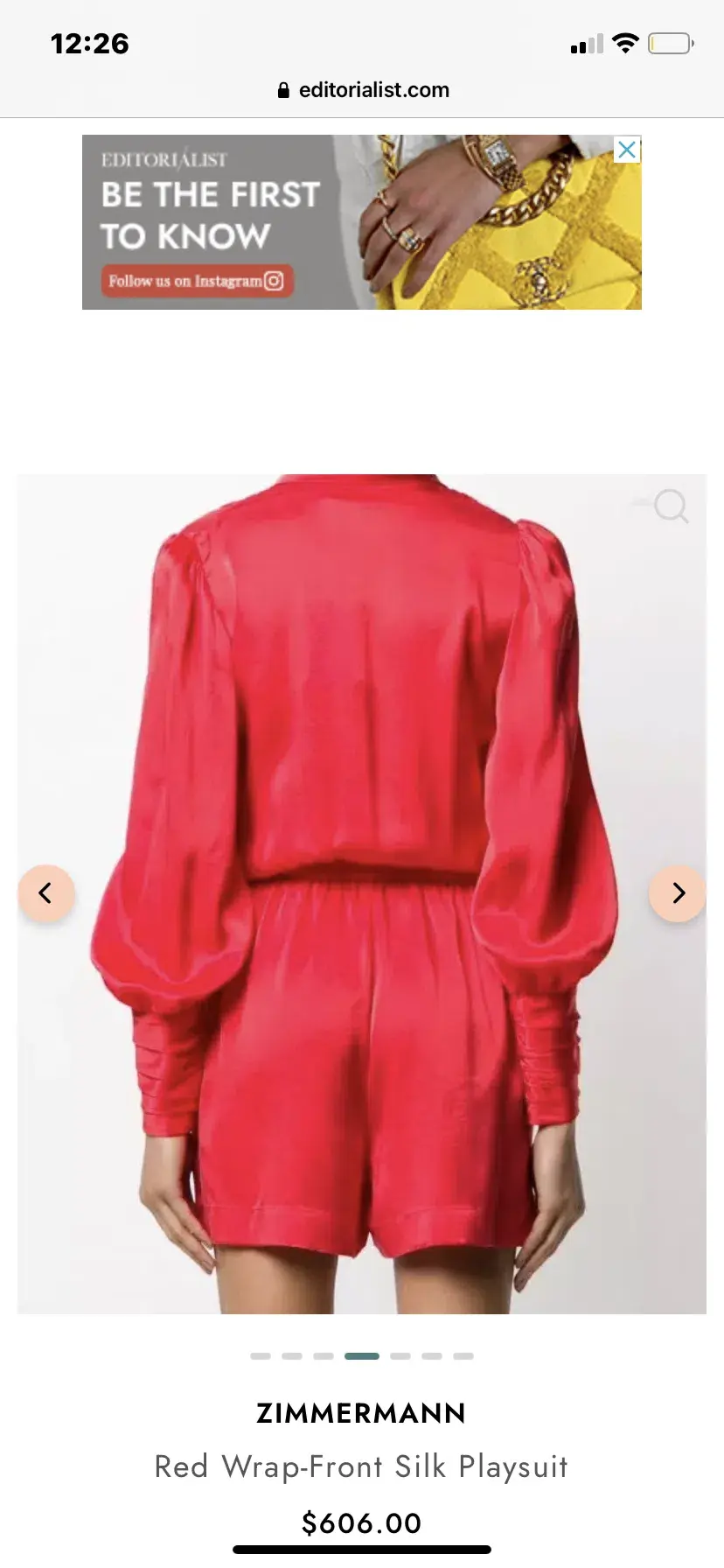Viewport: 724px width, 1568px height.
Task: Jump to the first image indicator dot
Action: 261,1356
